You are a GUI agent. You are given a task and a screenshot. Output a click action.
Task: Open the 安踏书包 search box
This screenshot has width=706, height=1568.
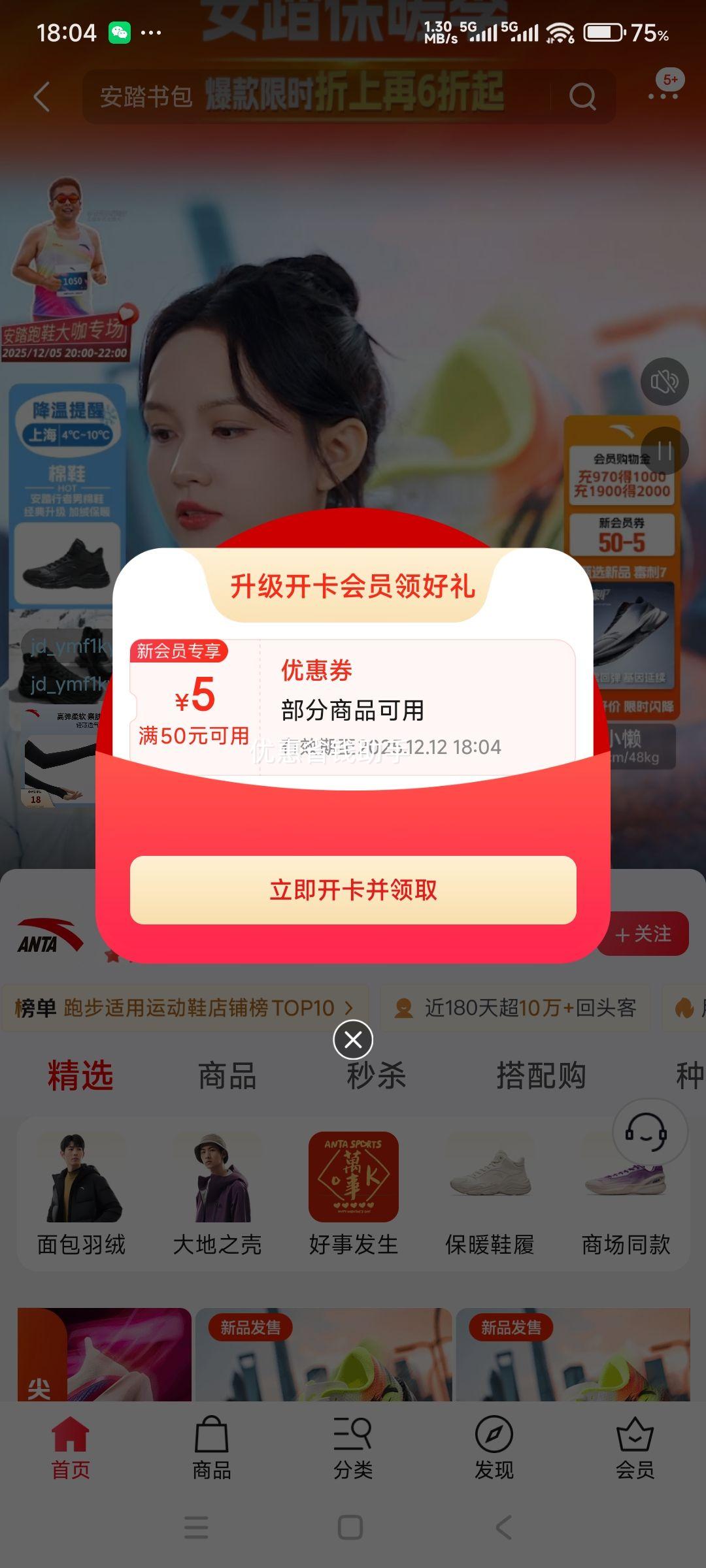(x=314, y=97)
